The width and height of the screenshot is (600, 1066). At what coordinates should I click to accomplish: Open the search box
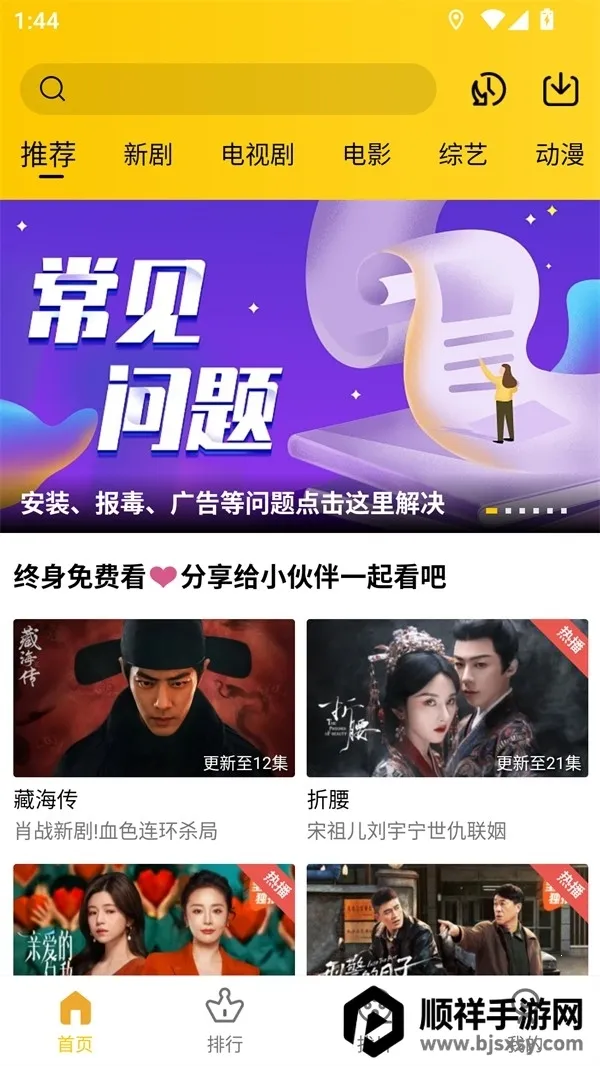coord(228,89)
